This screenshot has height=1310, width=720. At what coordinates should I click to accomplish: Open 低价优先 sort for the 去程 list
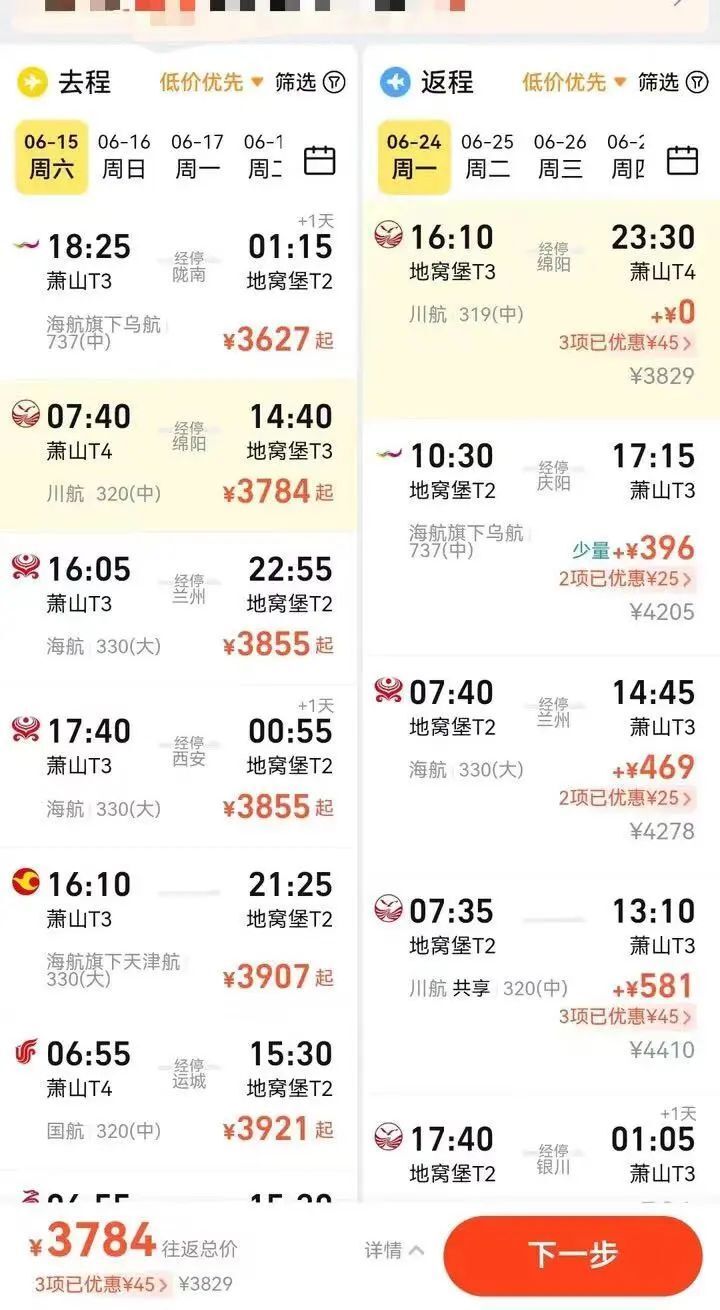(x=210, y=82)
